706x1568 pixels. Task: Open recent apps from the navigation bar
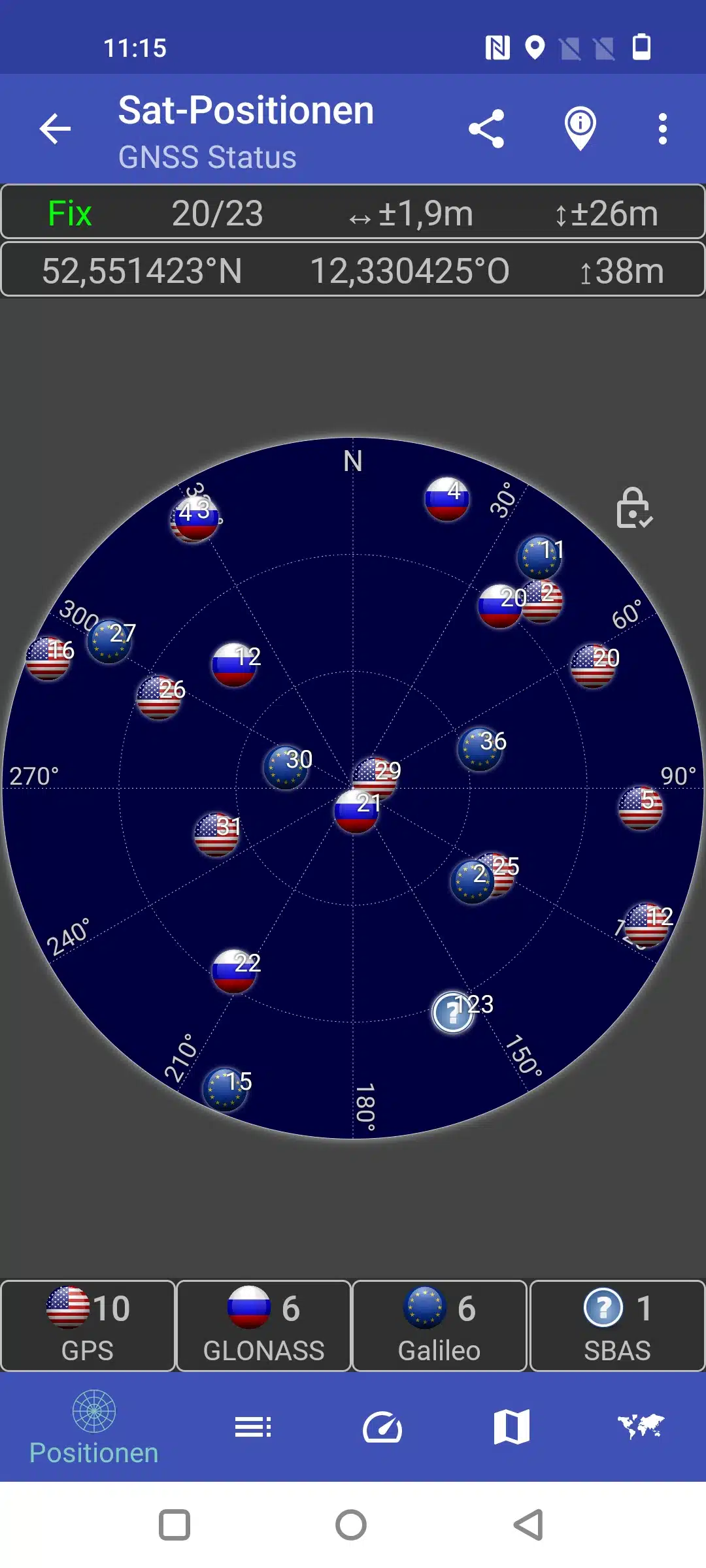[175, 1525]
